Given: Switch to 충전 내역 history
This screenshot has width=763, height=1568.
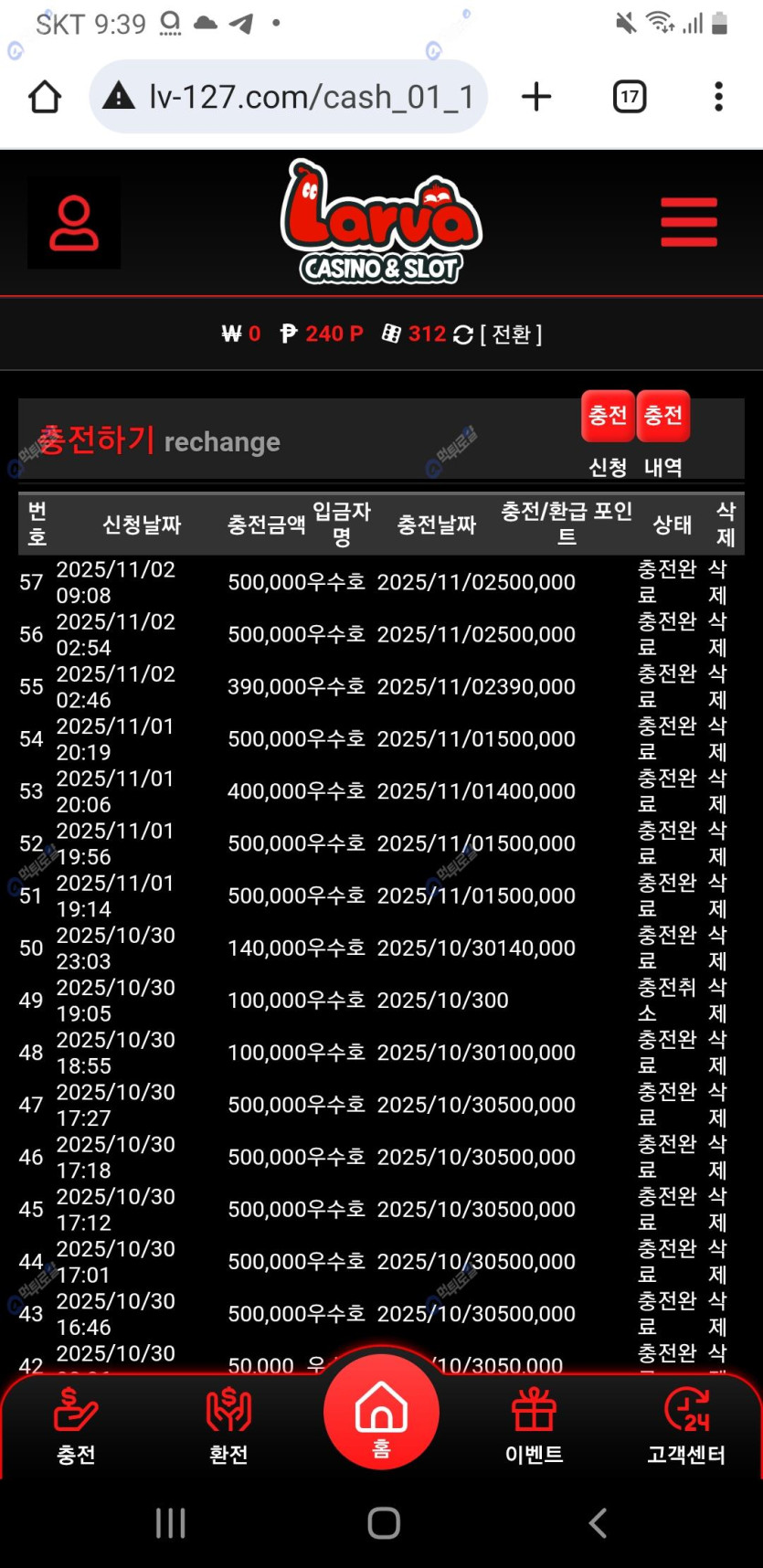Looking at the screenshot, I should point(663,417).
